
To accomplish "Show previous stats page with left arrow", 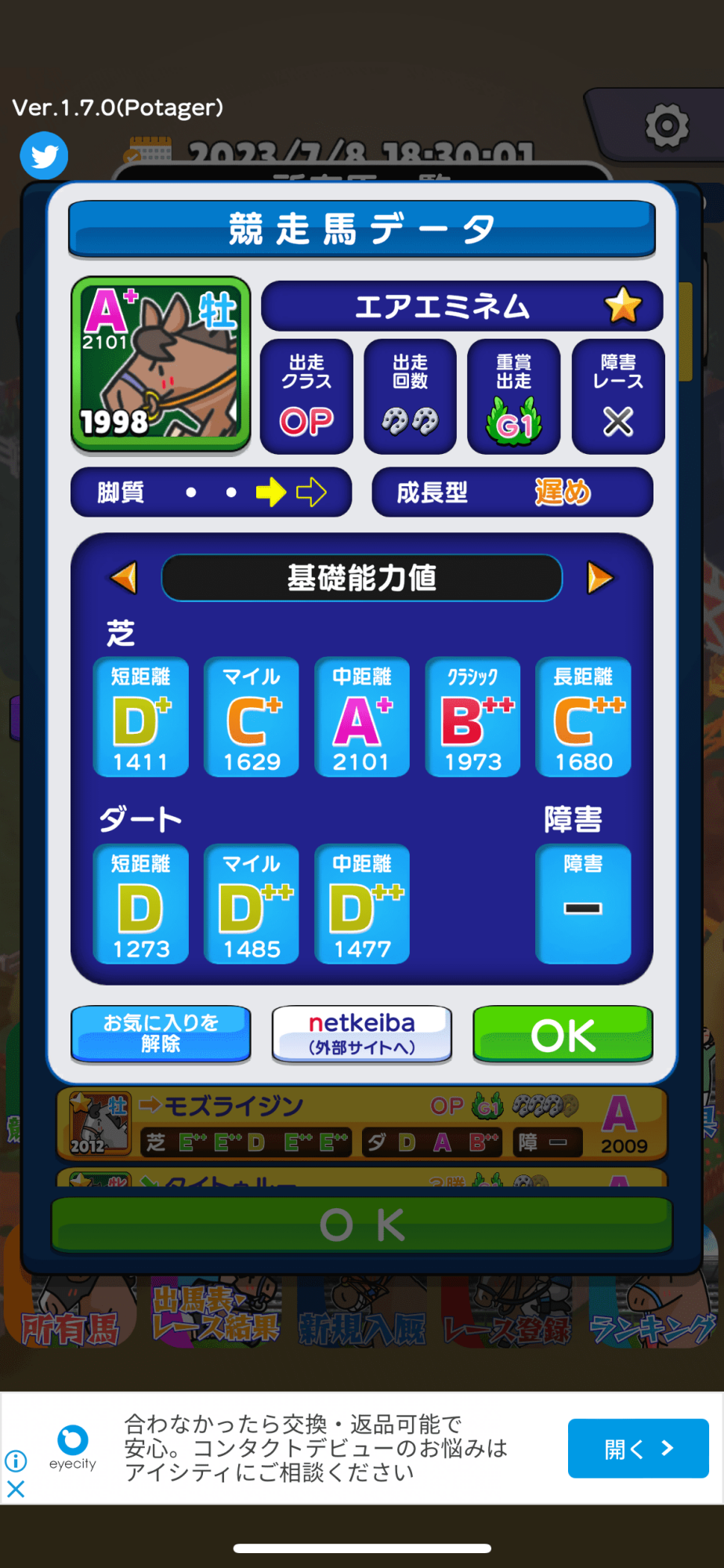I will pyautogui.click(x=124, y=578).
